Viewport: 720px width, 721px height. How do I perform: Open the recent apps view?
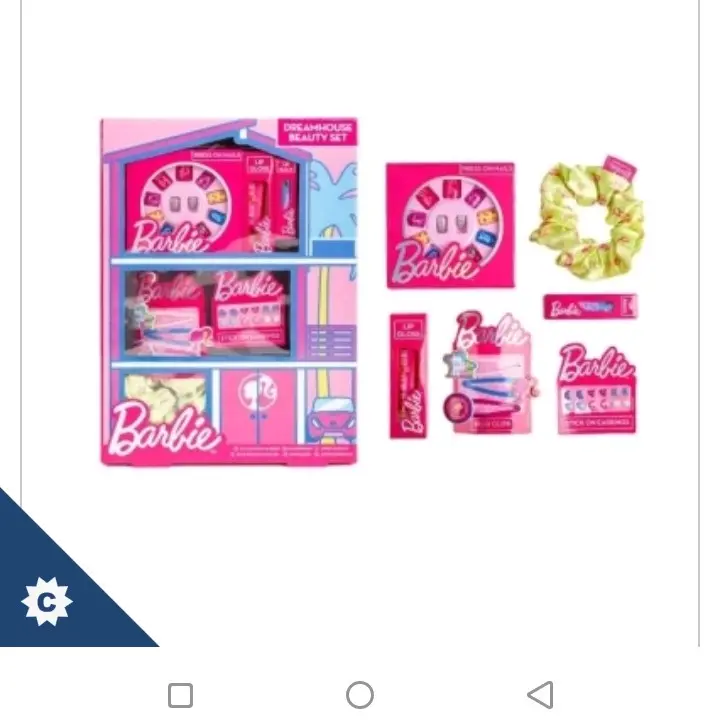[x=180, y=694]
